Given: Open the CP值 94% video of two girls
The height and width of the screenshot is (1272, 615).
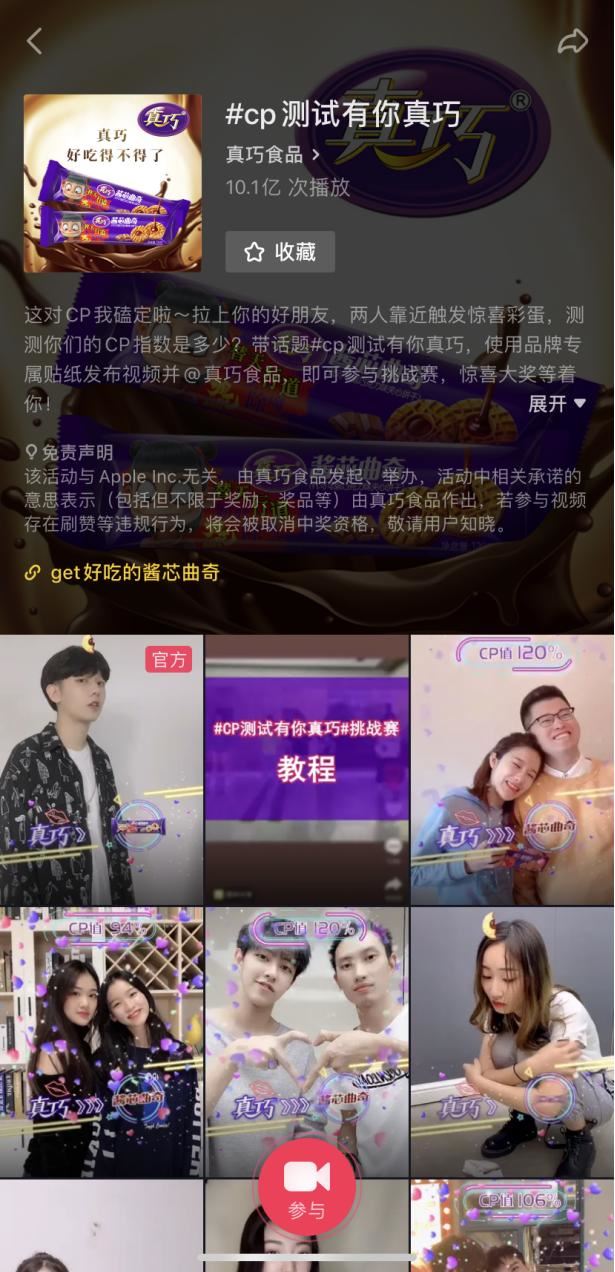Looking at the screenshot, I should pyautogui.click(x=100, y=1040).
